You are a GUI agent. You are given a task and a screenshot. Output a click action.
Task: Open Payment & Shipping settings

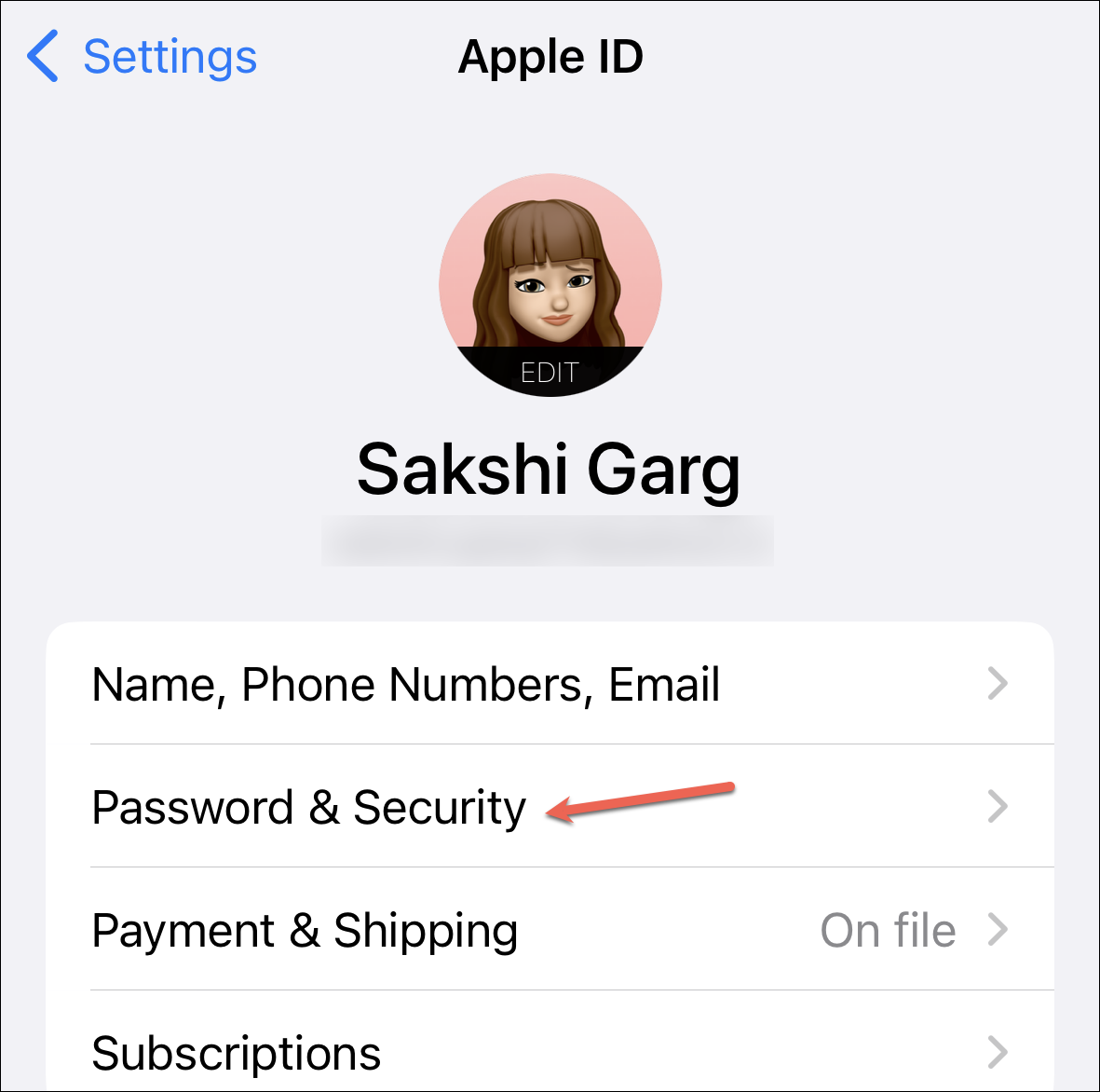click(x=550, y=930)
